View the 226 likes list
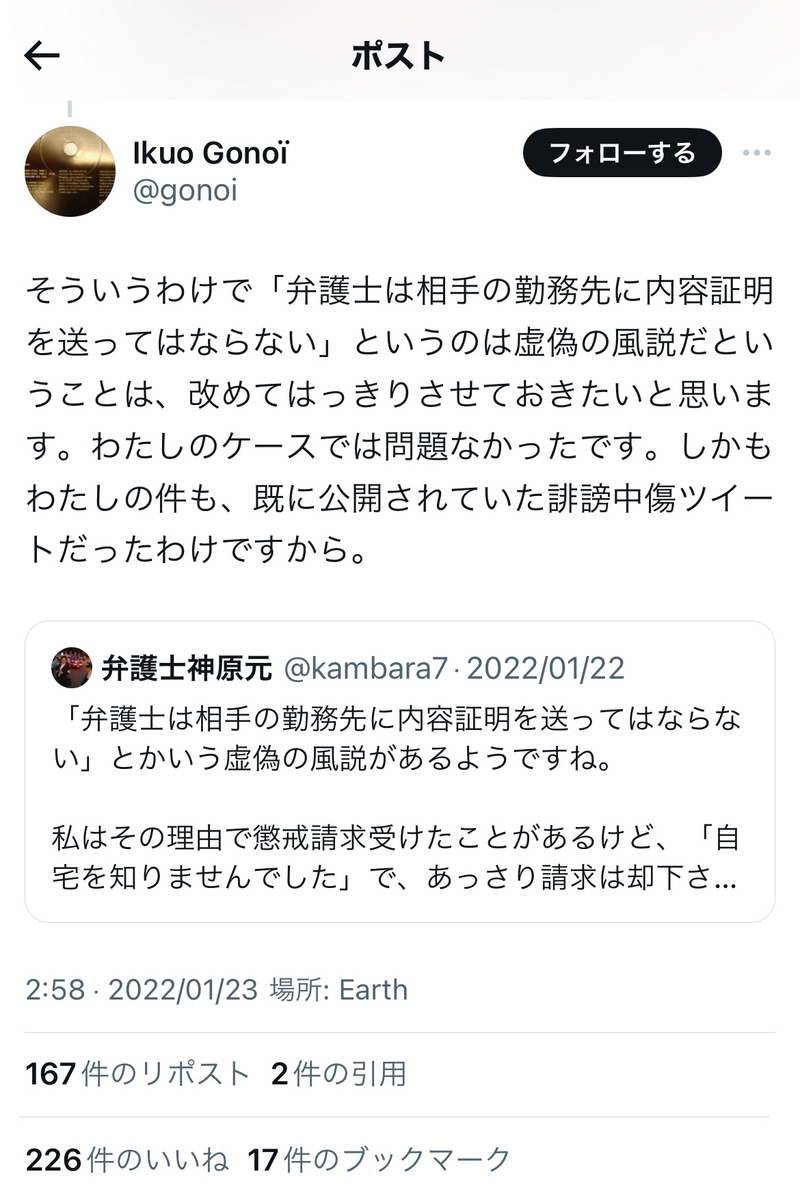Image resolution: width=800 pixels, height=1200 pixels. [127, 1160]
